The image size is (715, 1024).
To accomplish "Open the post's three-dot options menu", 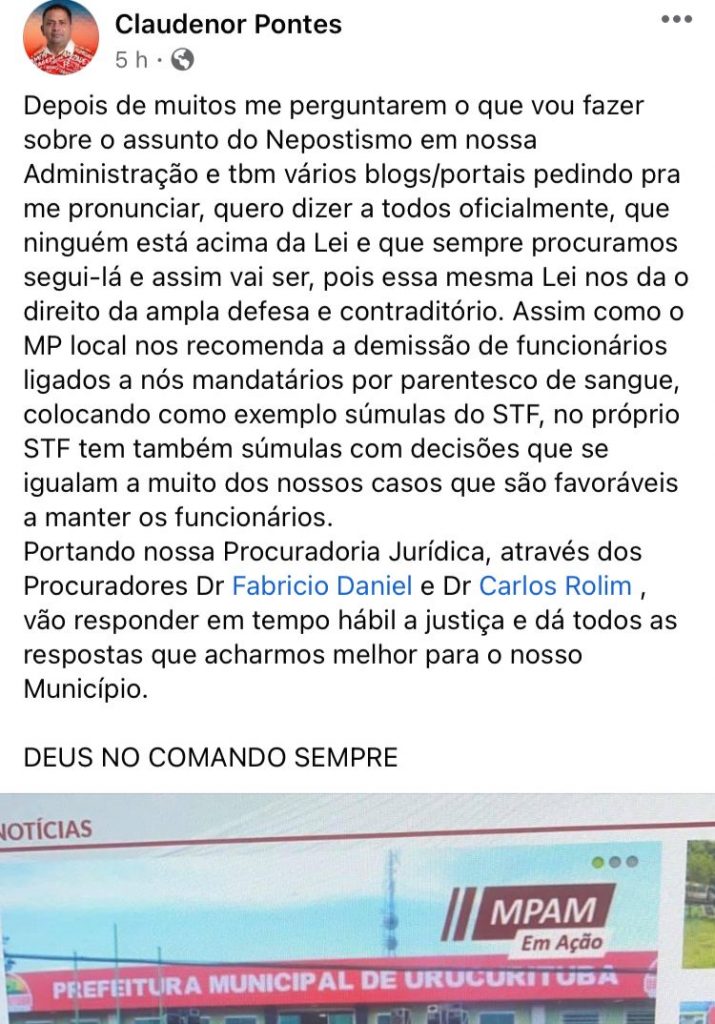I will [x=676, y=19].
